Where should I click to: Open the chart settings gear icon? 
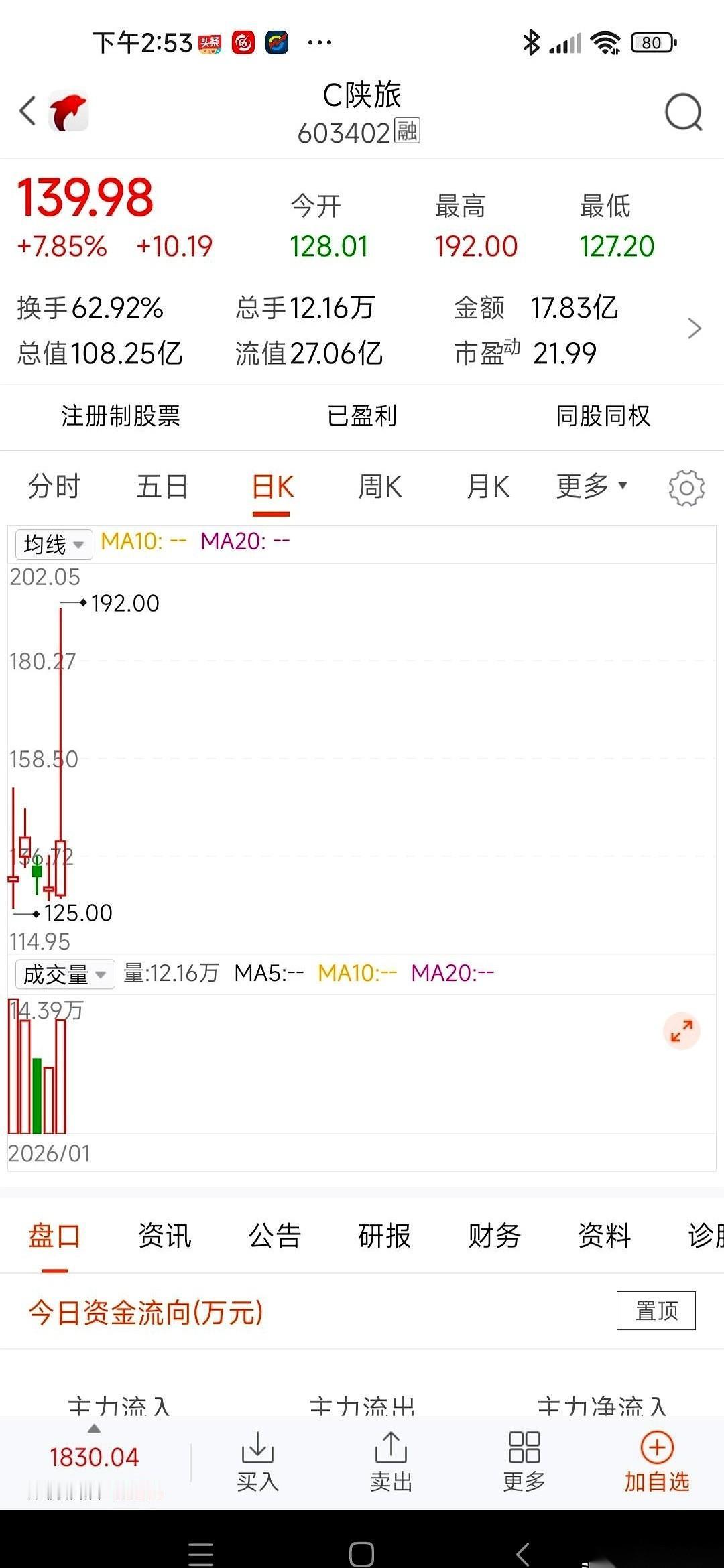coord(685,488)
